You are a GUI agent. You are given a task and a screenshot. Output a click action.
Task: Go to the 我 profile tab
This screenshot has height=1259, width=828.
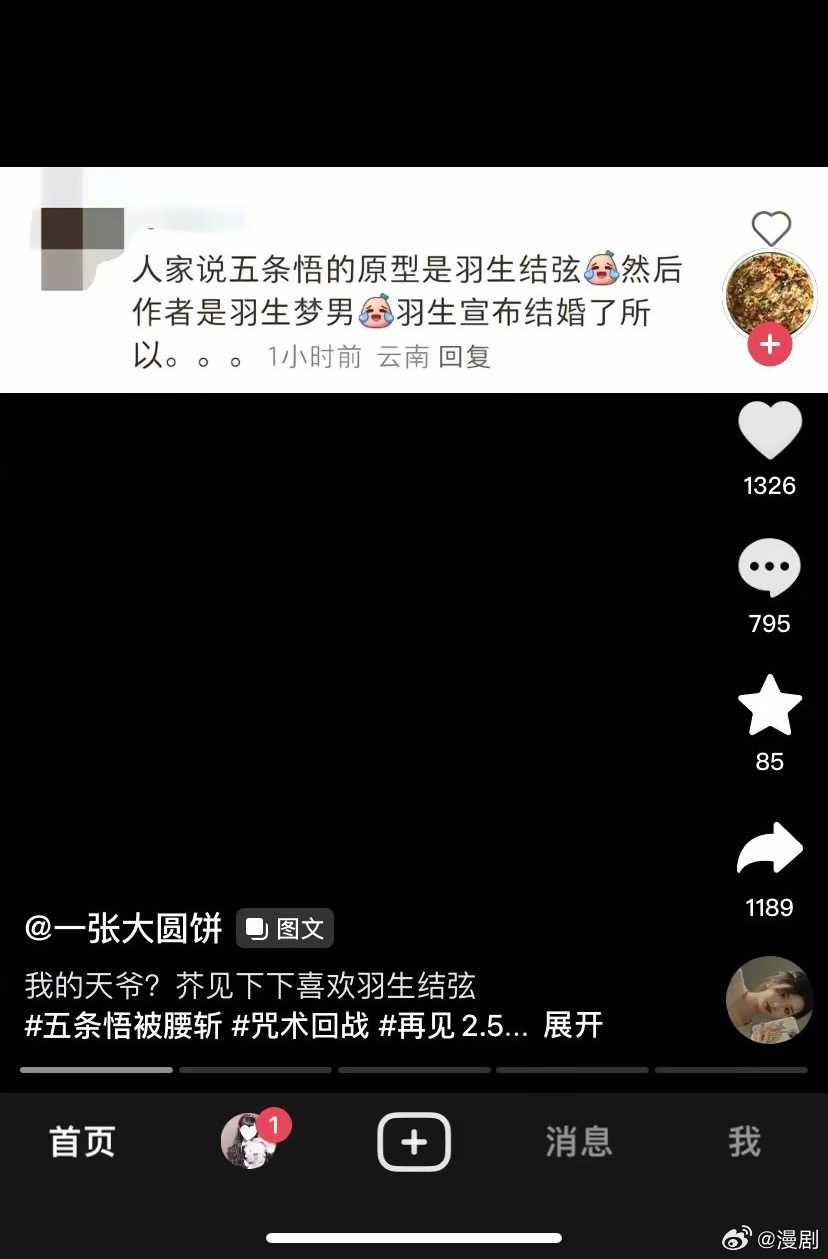click(744, 1141)
